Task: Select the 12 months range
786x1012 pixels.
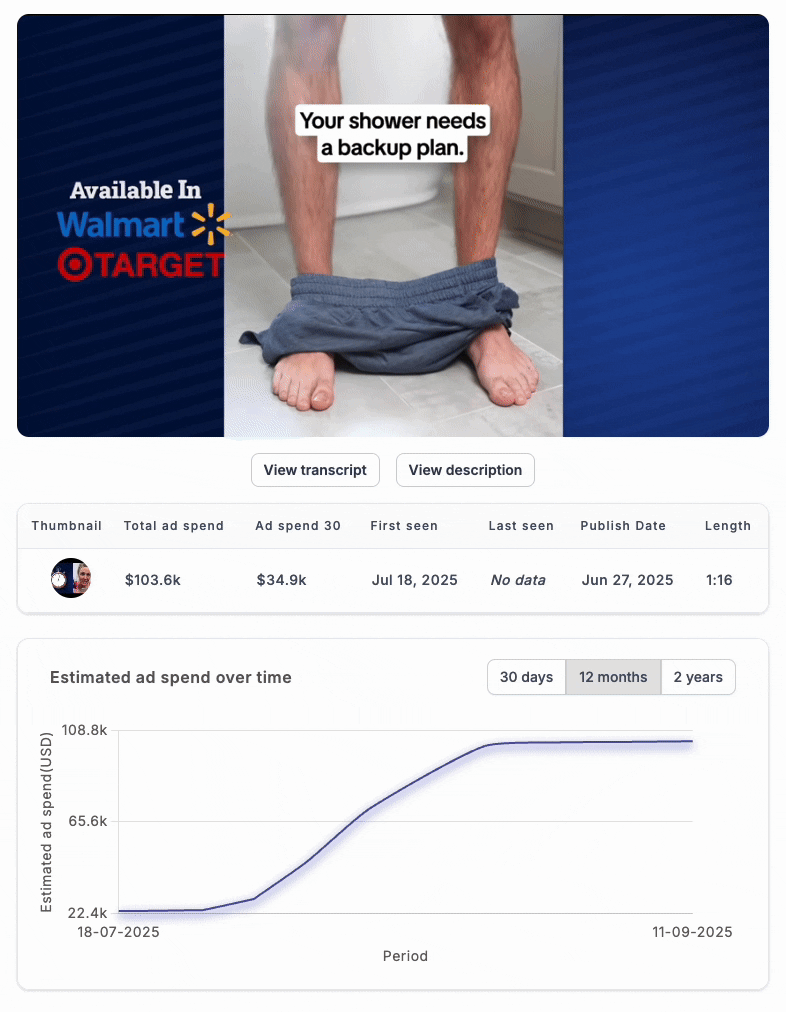Action: [613, 677]
